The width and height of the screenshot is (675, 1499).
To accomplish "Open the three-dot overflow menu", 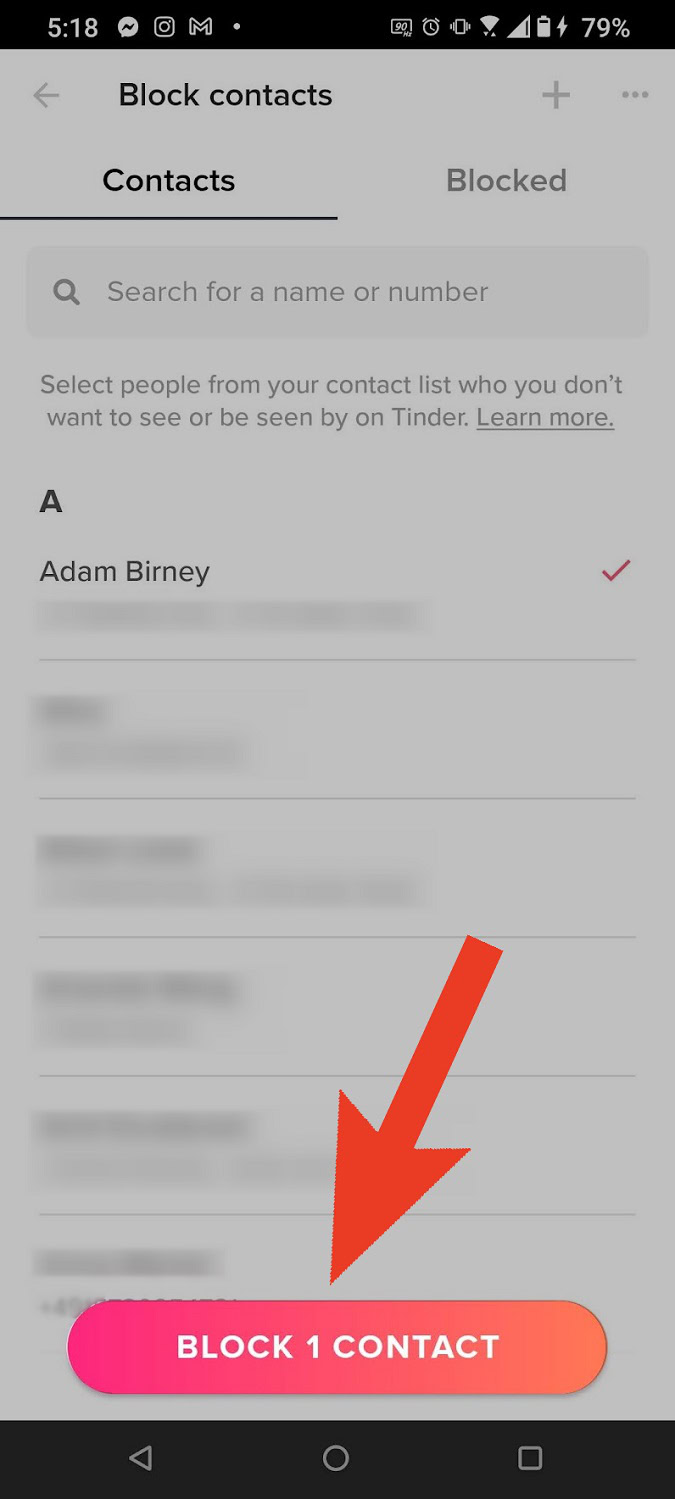I will (x=635, y=96).
